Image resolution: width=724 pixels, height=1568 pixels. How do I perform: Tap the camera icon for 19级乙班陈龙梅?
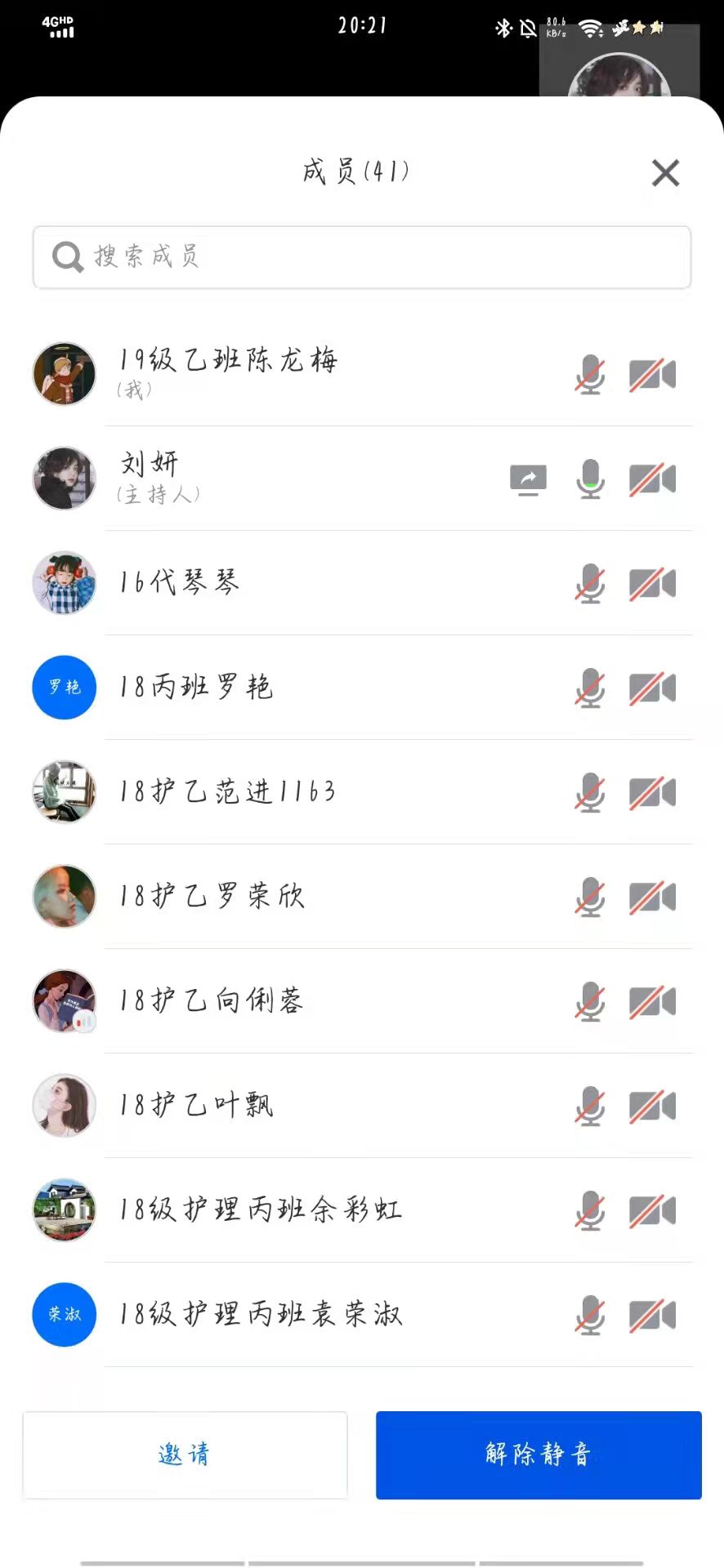[x=652, y=375]
